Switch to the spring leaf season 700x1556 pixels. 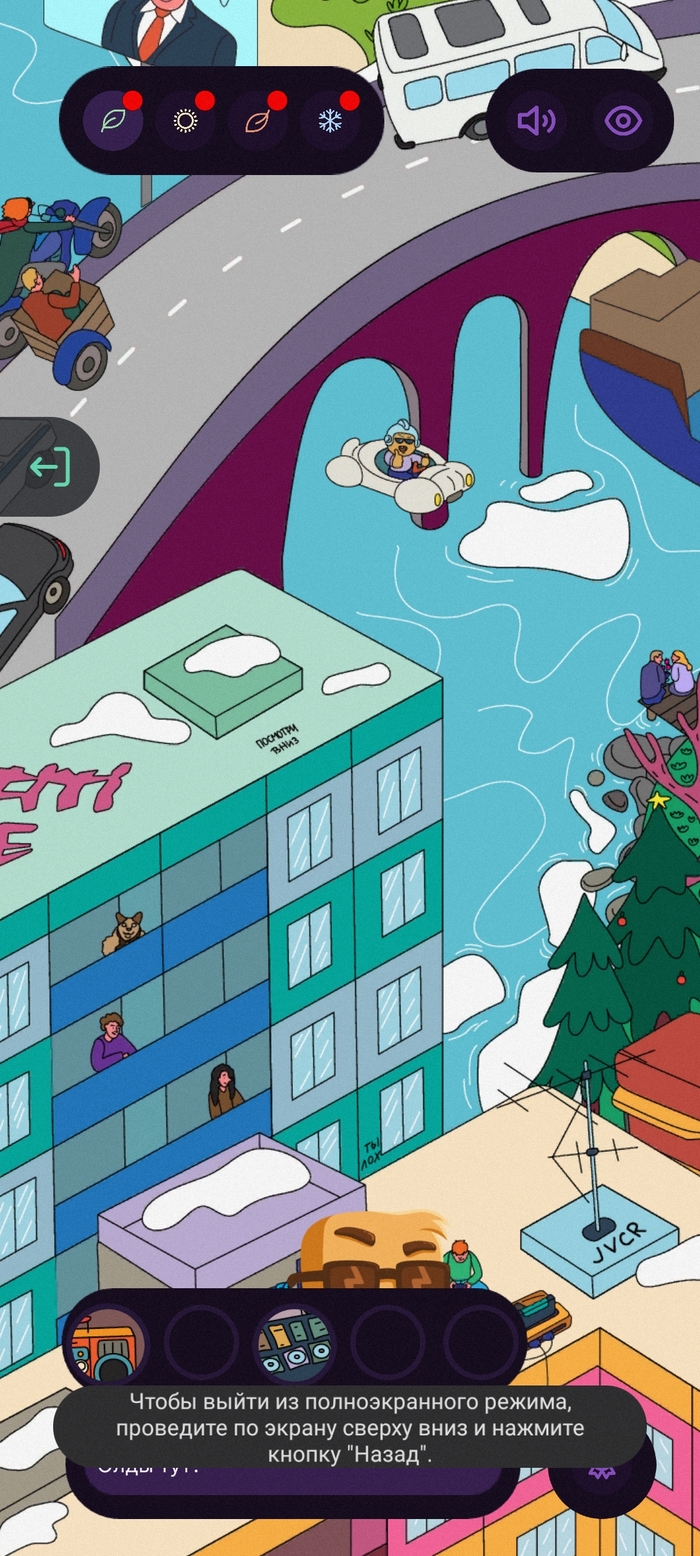(x=112, y=122)
